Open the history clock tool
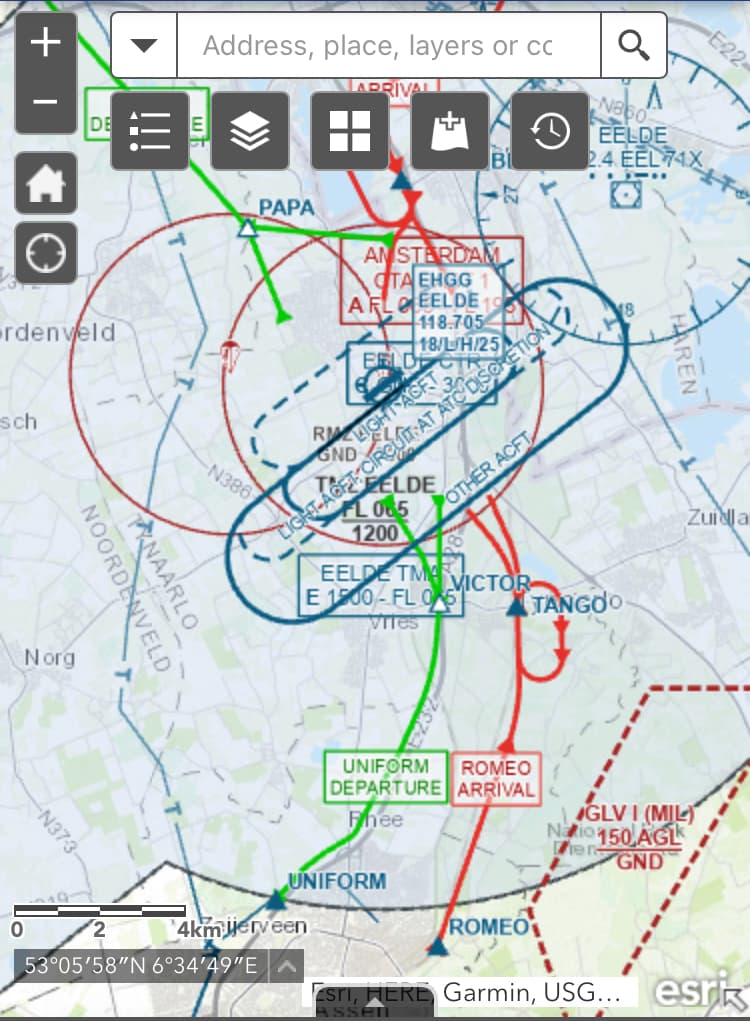This screenshot has height=1021, width=750. point(550,131)
